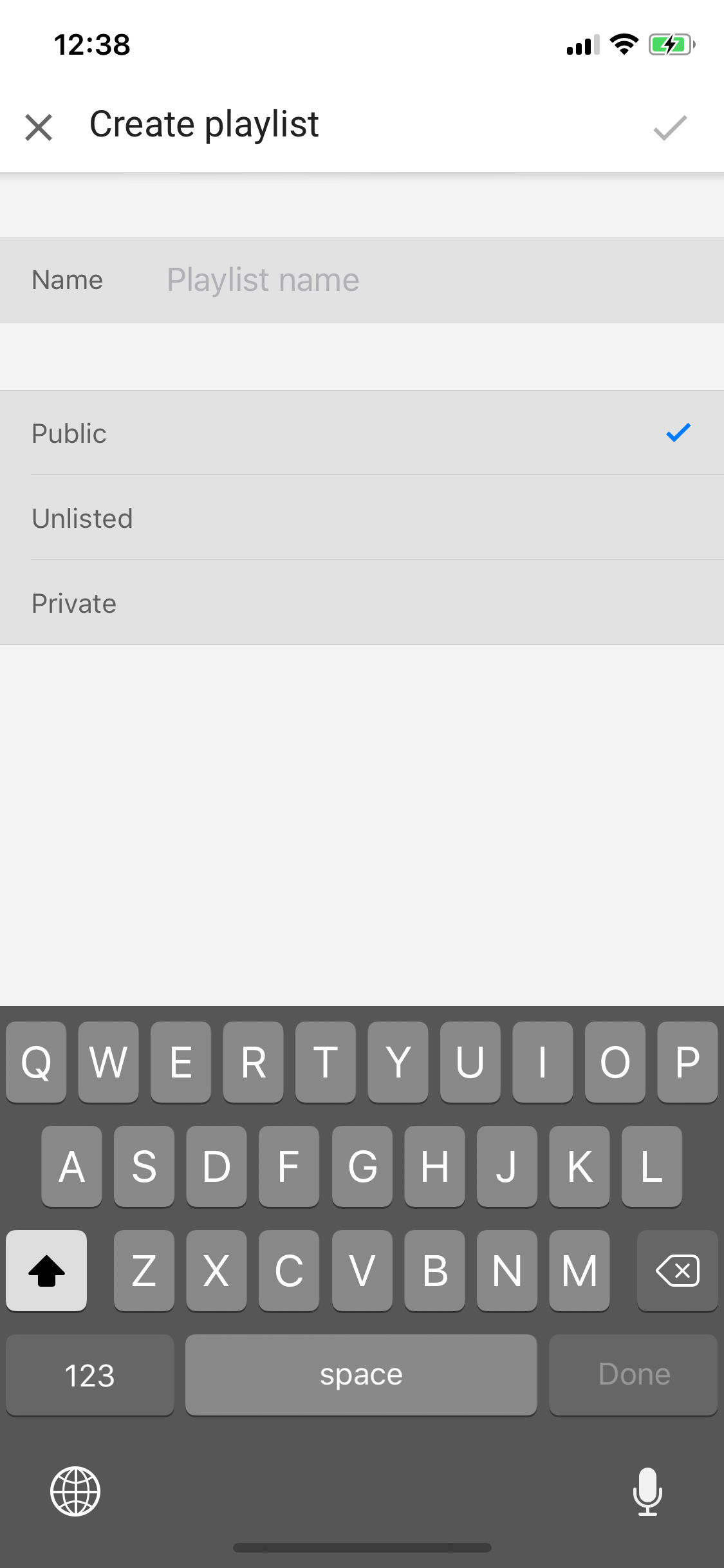
Task: Set playlist to Private
Action: [362, 603]
